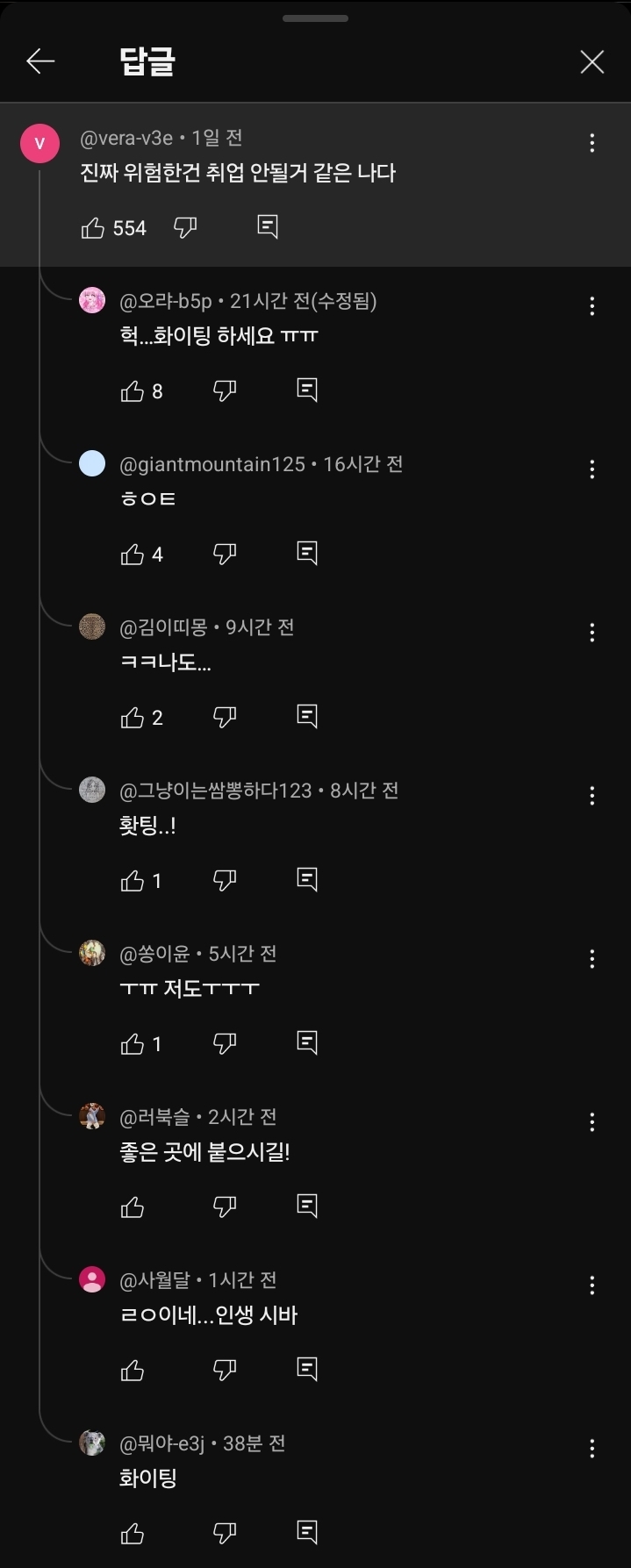Open options menu for @vera-v3e comment

click(592, 143)
